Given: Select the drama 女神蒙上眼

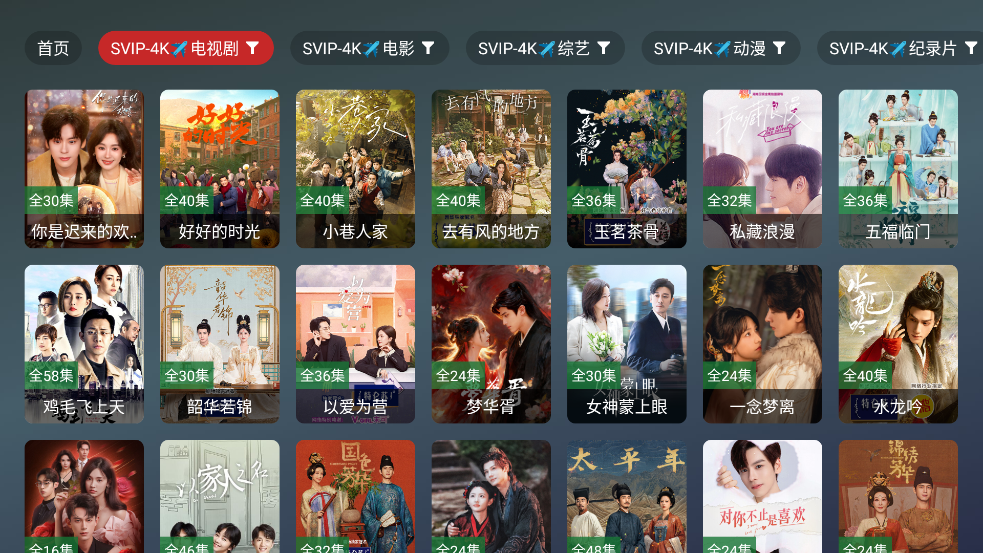Looking at the screenshot, I should (626, 343).
